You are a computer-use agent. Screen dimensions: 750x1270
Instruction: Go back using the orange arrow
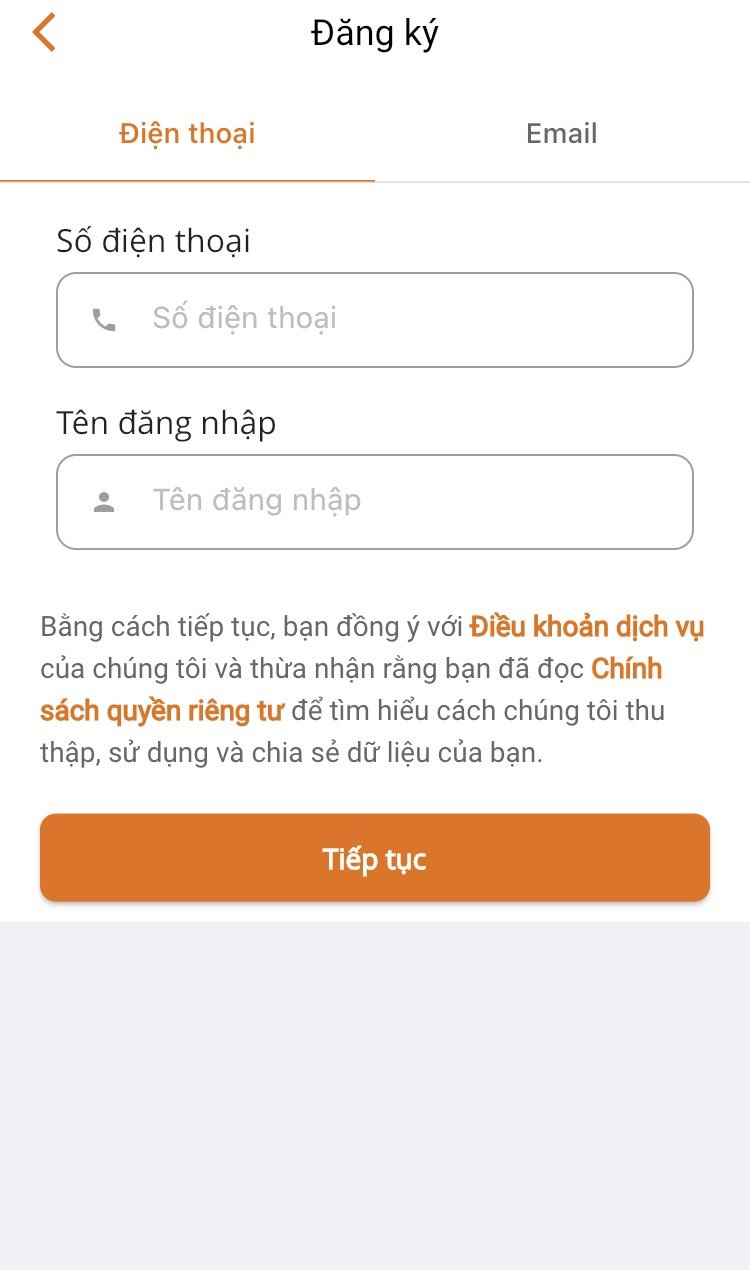tap(44, 32)
